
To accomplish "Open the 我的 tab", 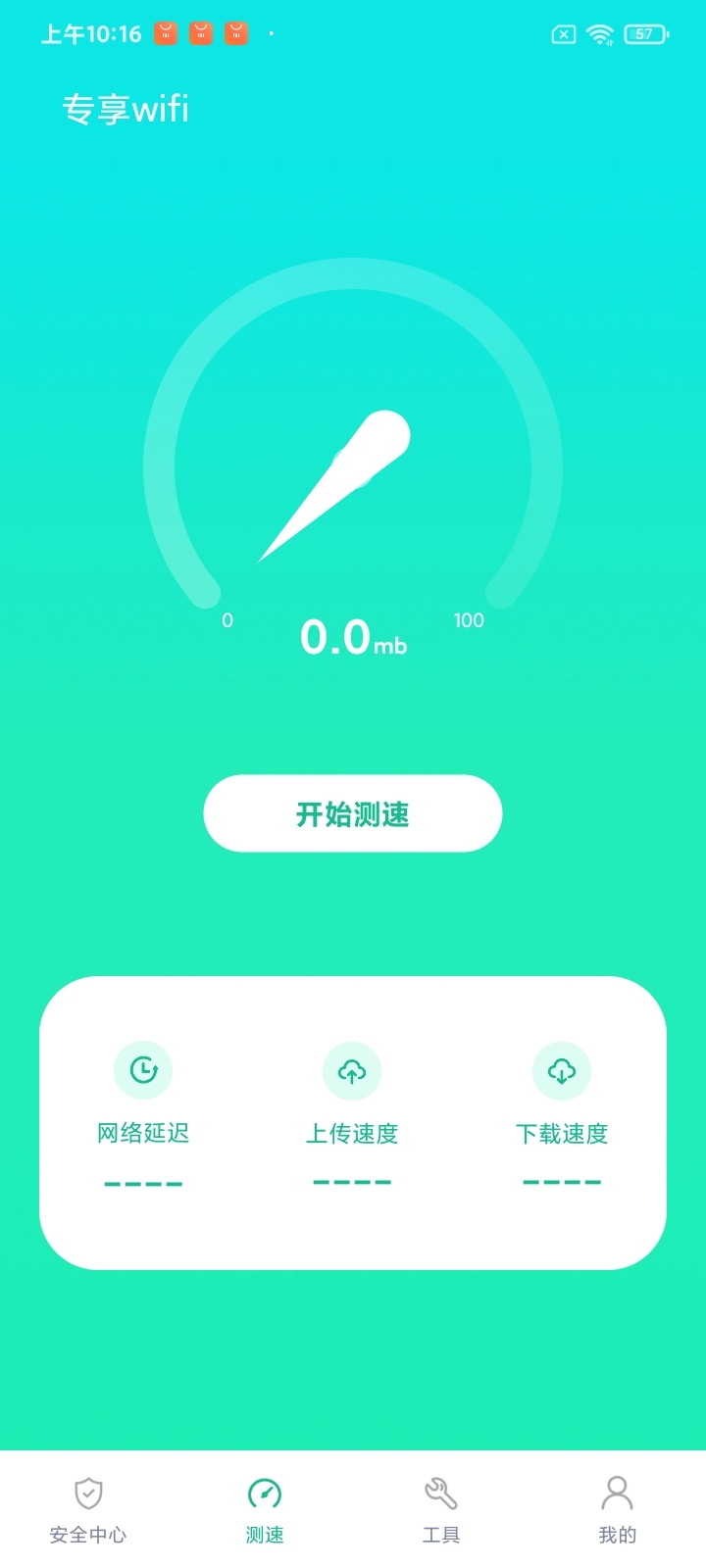I will pyautogui.click(x=617, y=1509).
